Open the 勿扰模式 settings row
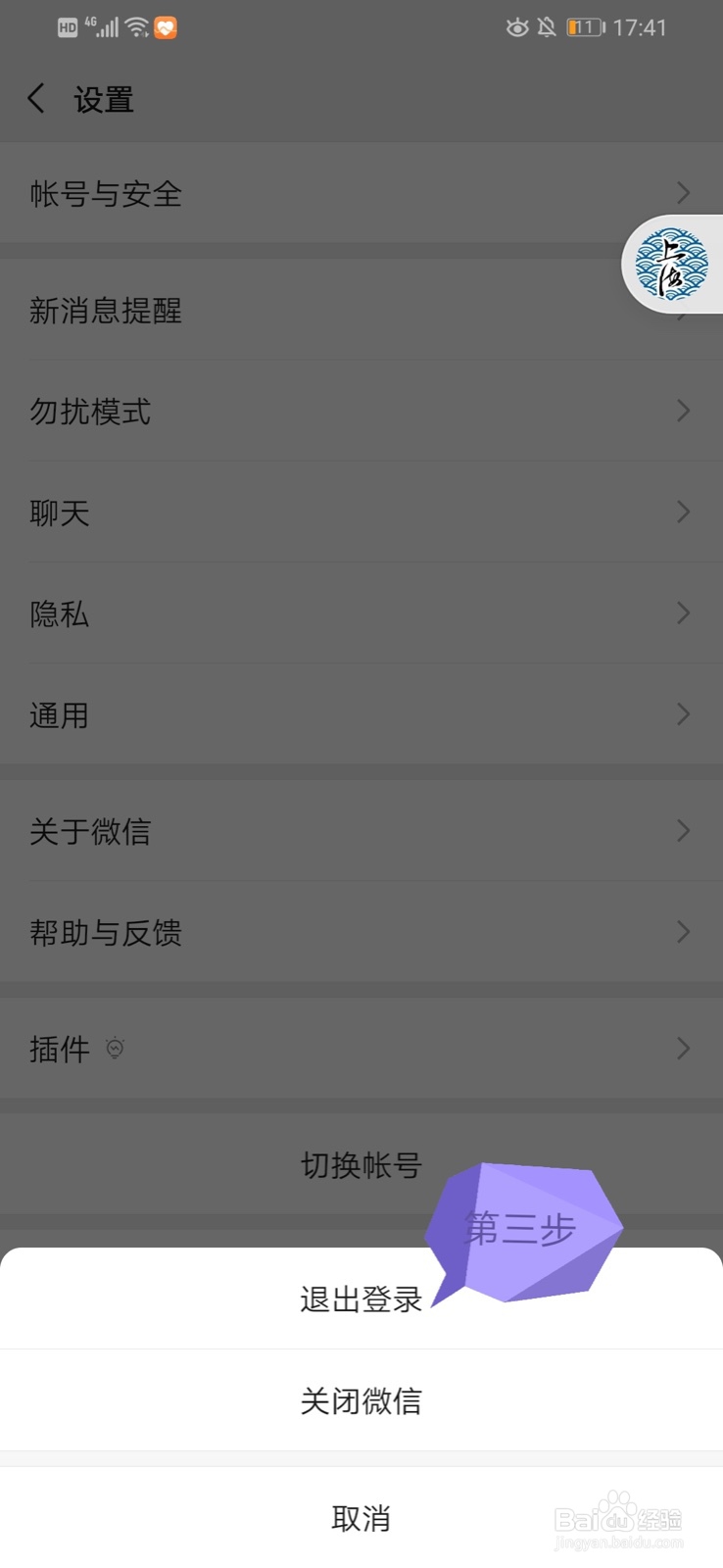The height and width of the screenshot is (1568, 723). 361,412
